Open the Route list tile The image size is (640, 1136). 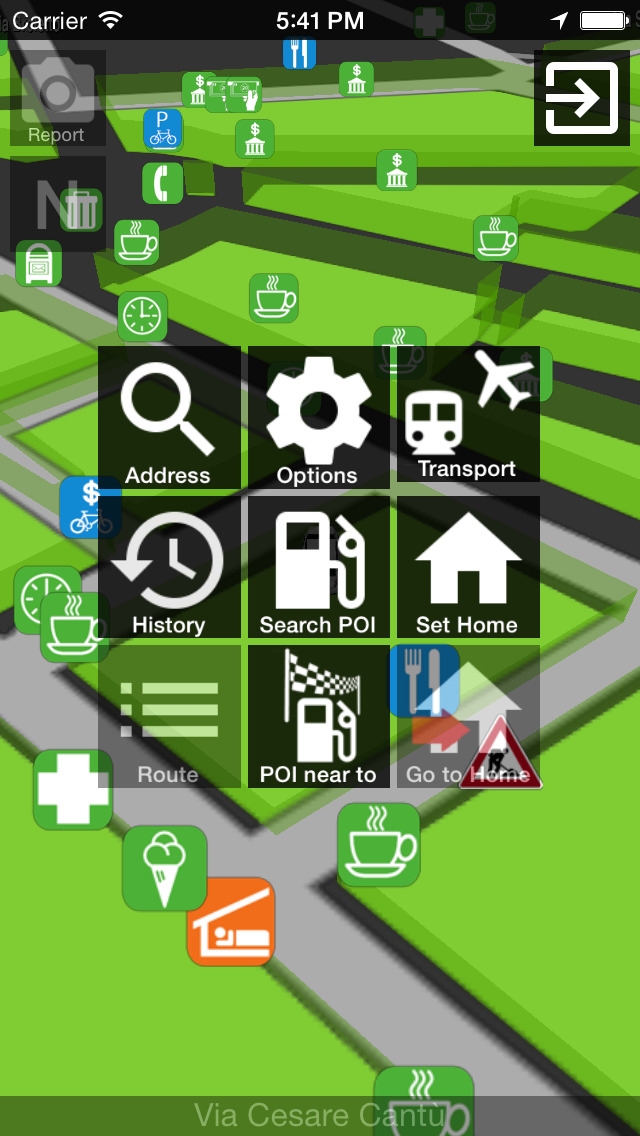pos(169,716)
